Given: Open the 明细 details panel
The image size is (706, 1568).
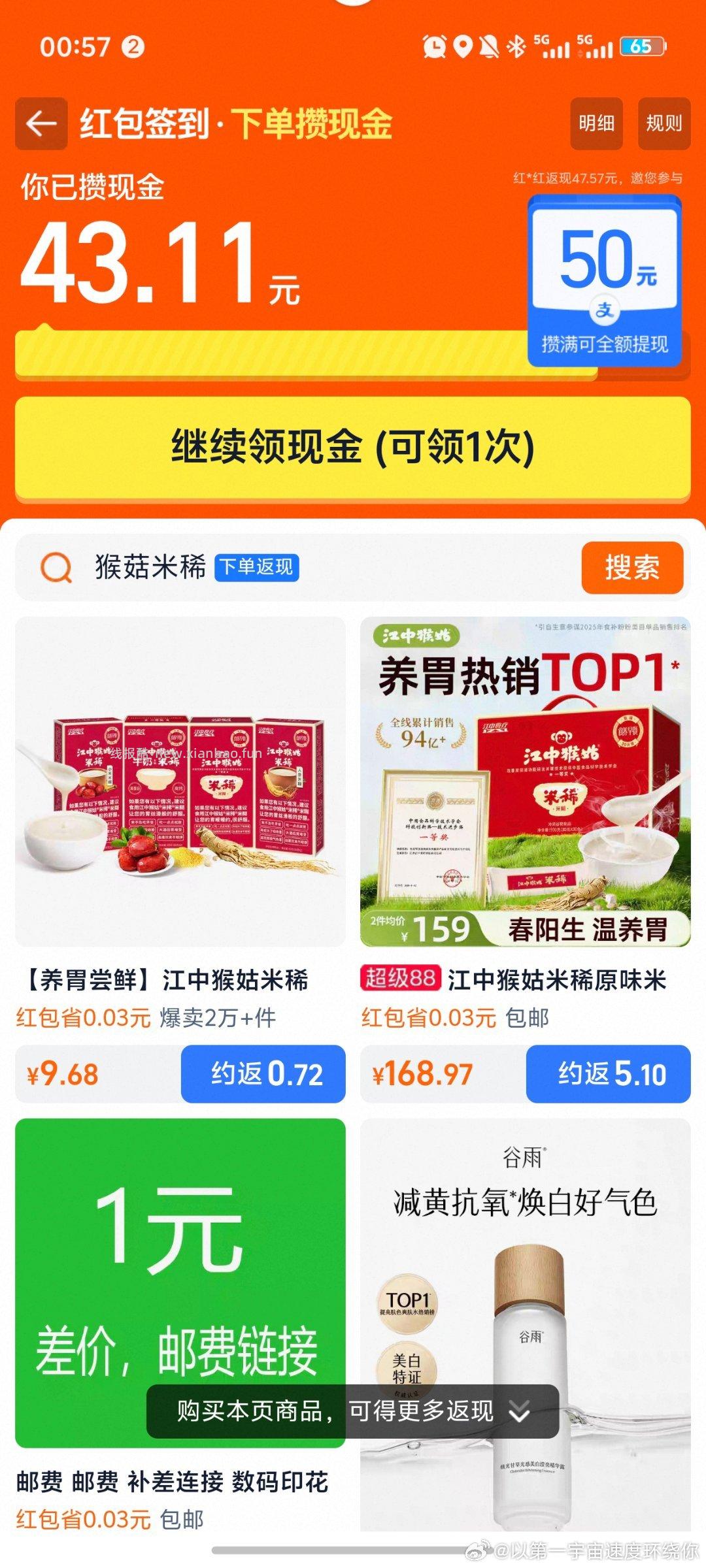Looking at the screenshot, I should pos(596,123).
